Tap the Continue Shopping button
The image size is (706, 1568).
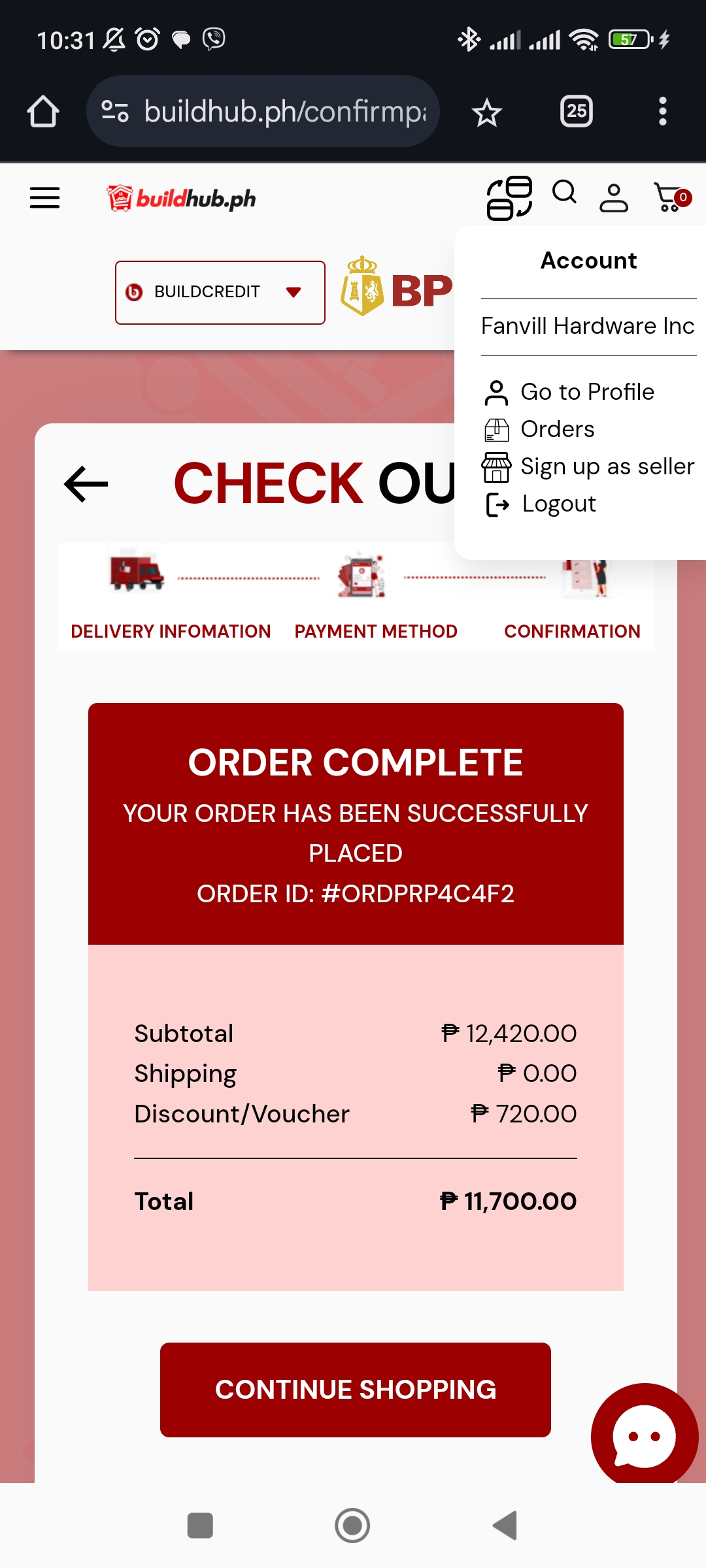click(355, 1390)
